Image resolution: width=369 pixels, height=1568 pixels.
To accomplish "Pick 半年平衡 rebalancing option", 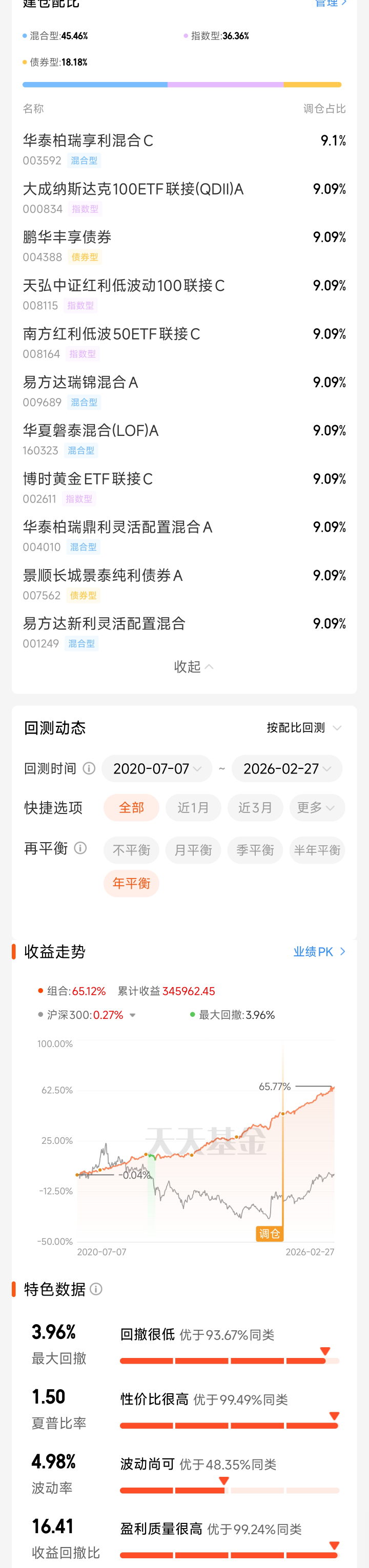I will pos(317,850).
